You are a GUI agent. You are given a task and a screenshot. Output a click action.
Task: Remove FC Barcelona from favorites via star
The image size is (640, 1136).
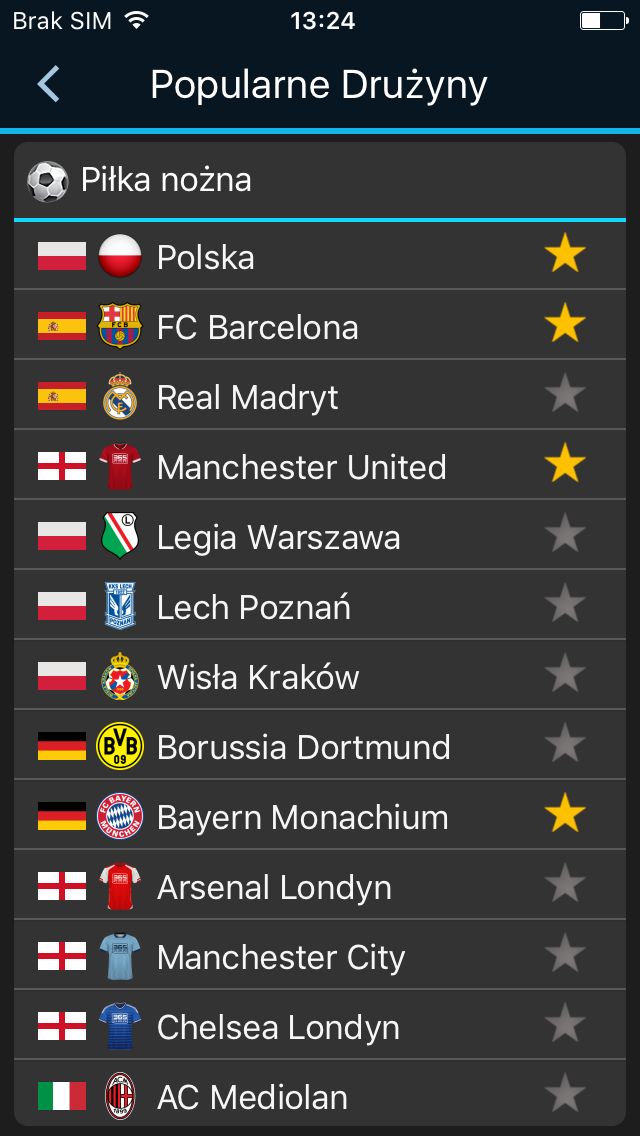click(565, 325)
